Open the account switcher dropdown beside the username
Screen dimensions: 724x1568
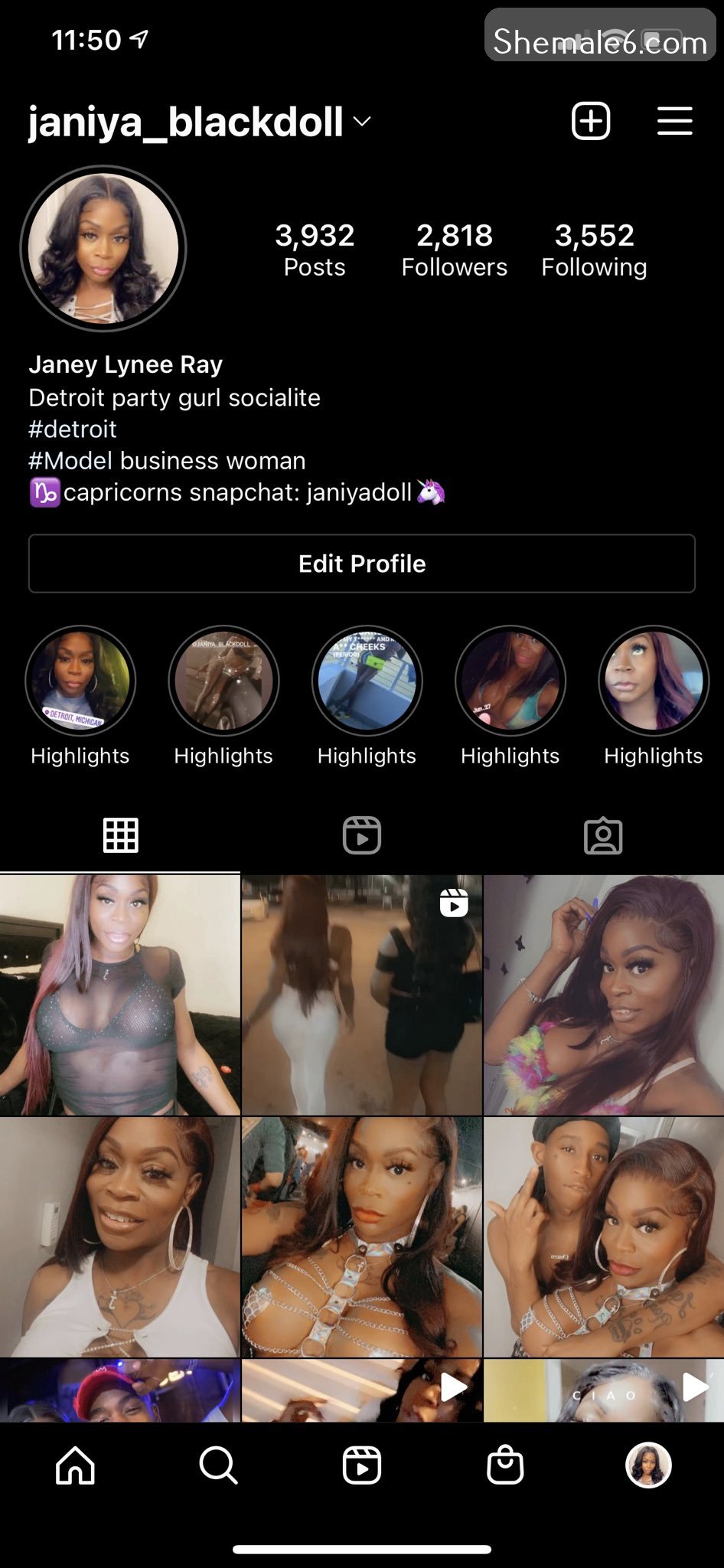361,122
